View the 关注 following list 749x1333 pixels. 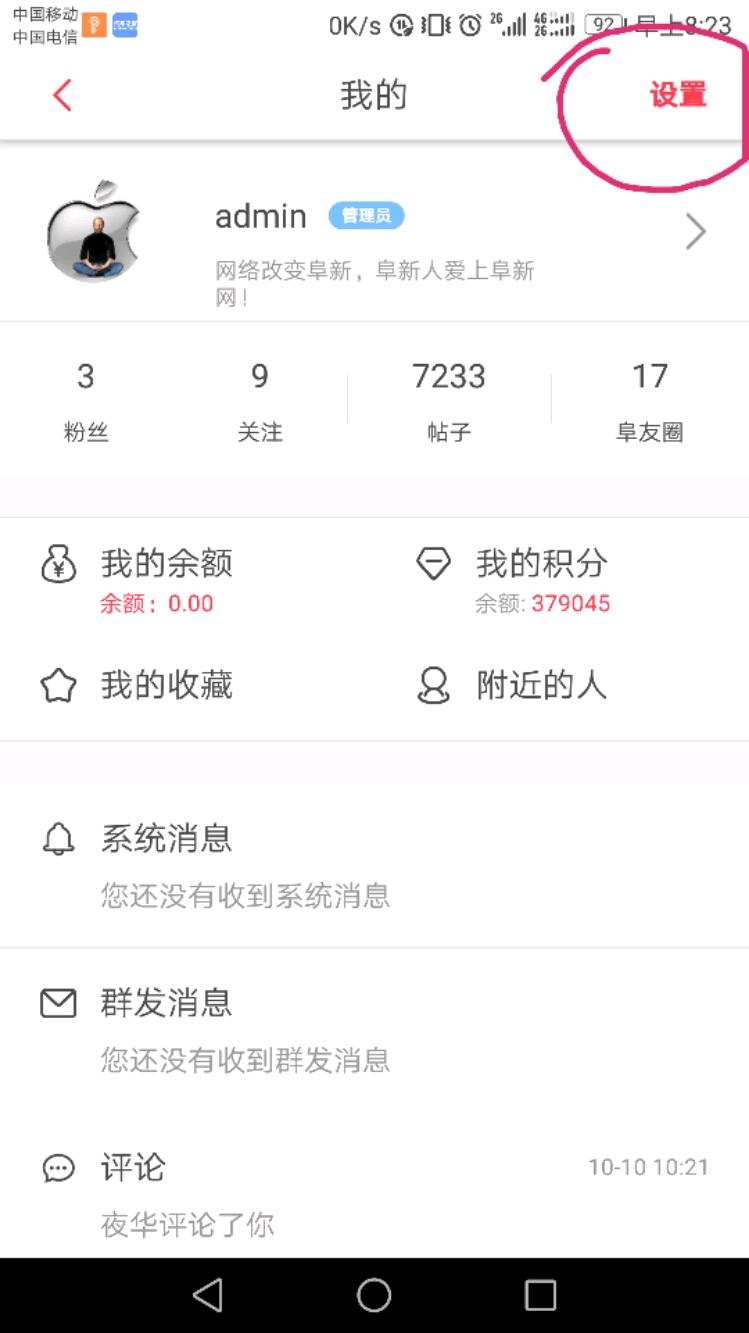tap(260, 401)
